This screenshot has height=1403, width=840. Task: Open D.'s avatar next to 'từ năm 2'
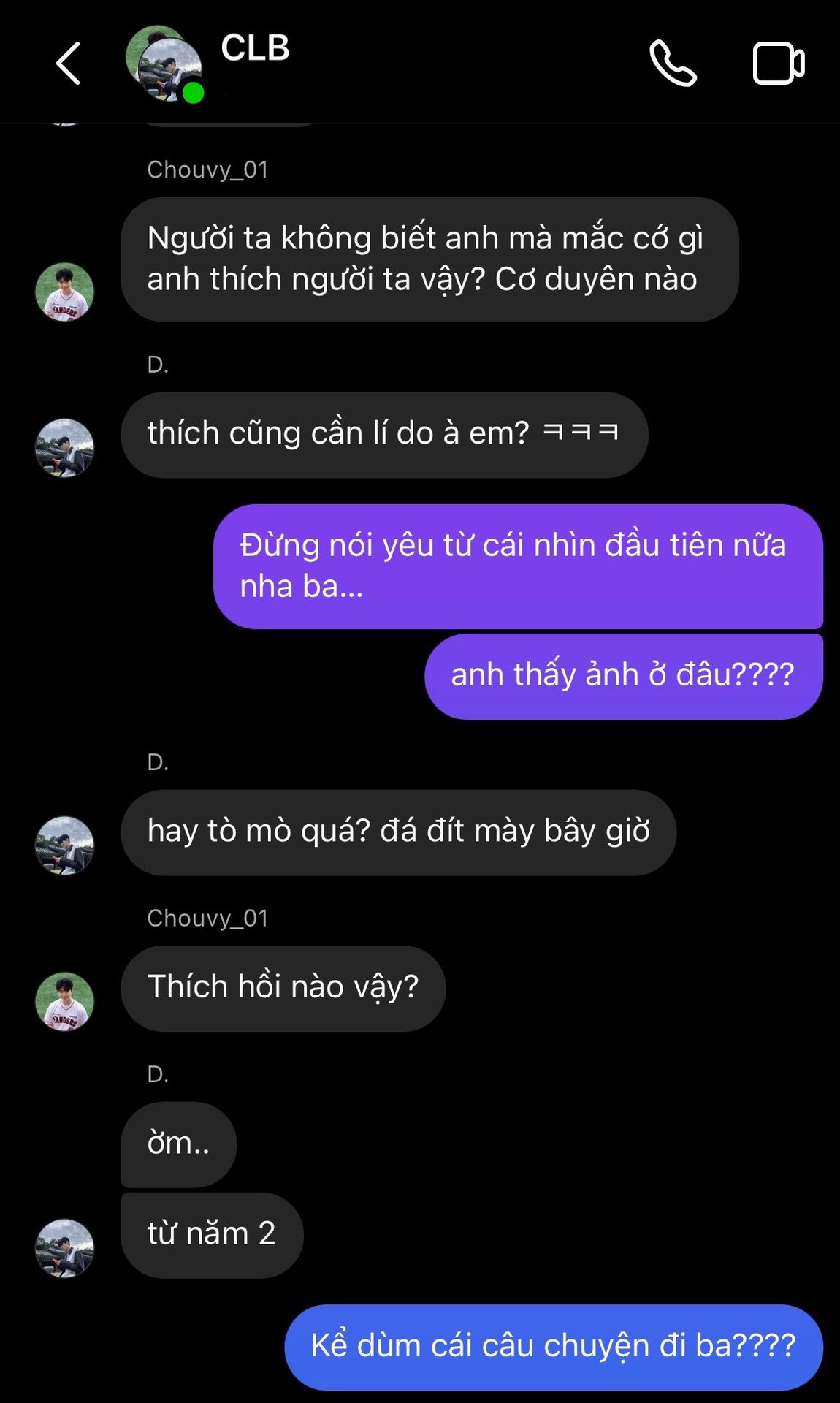(x=64, y=1248)
